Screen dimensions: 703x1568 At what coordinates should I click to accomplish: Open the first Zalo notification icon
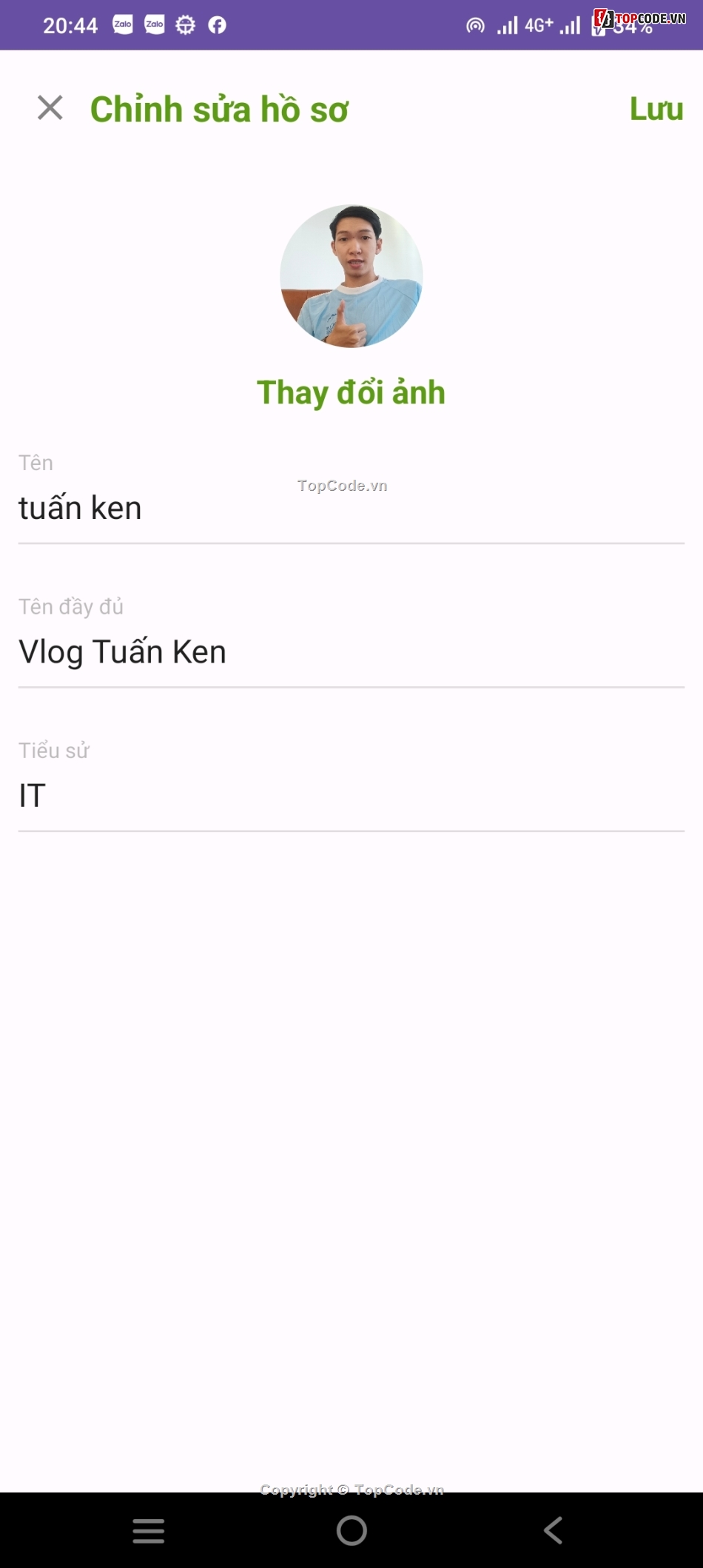[122, 24]
